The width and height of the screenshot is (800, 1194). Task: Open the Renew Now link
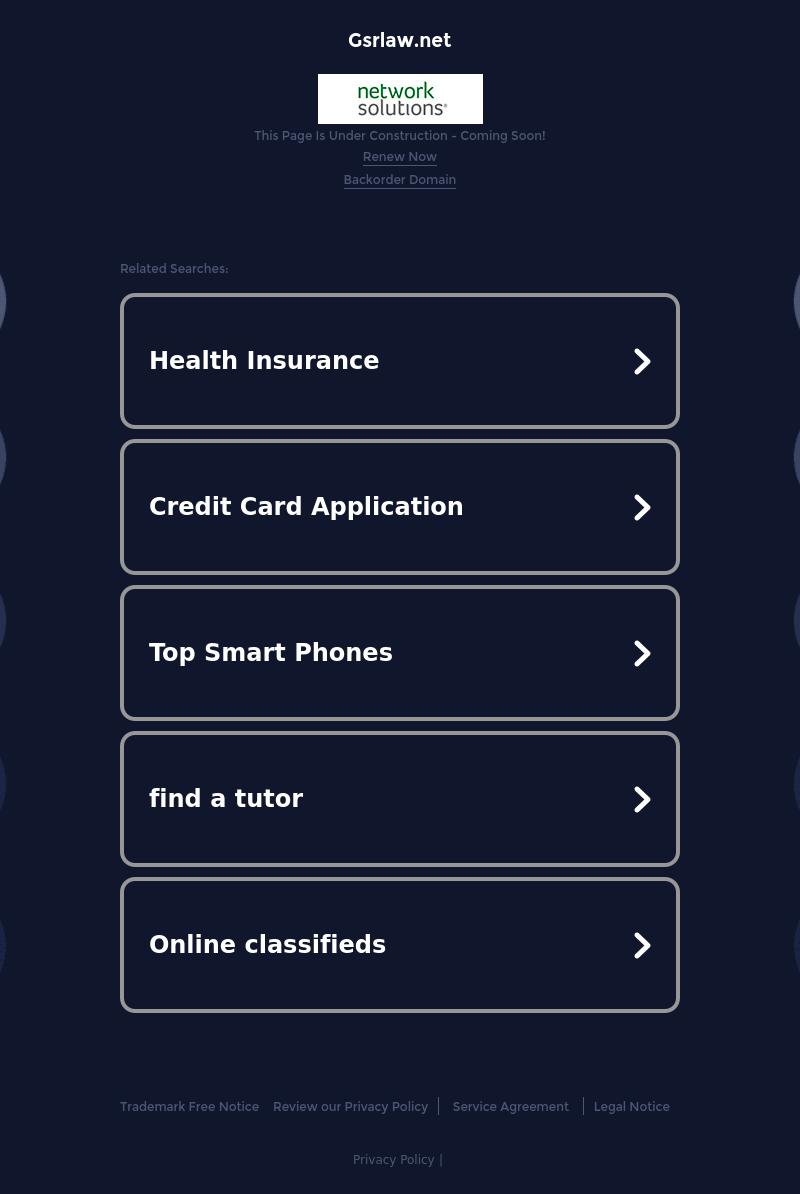399,157
